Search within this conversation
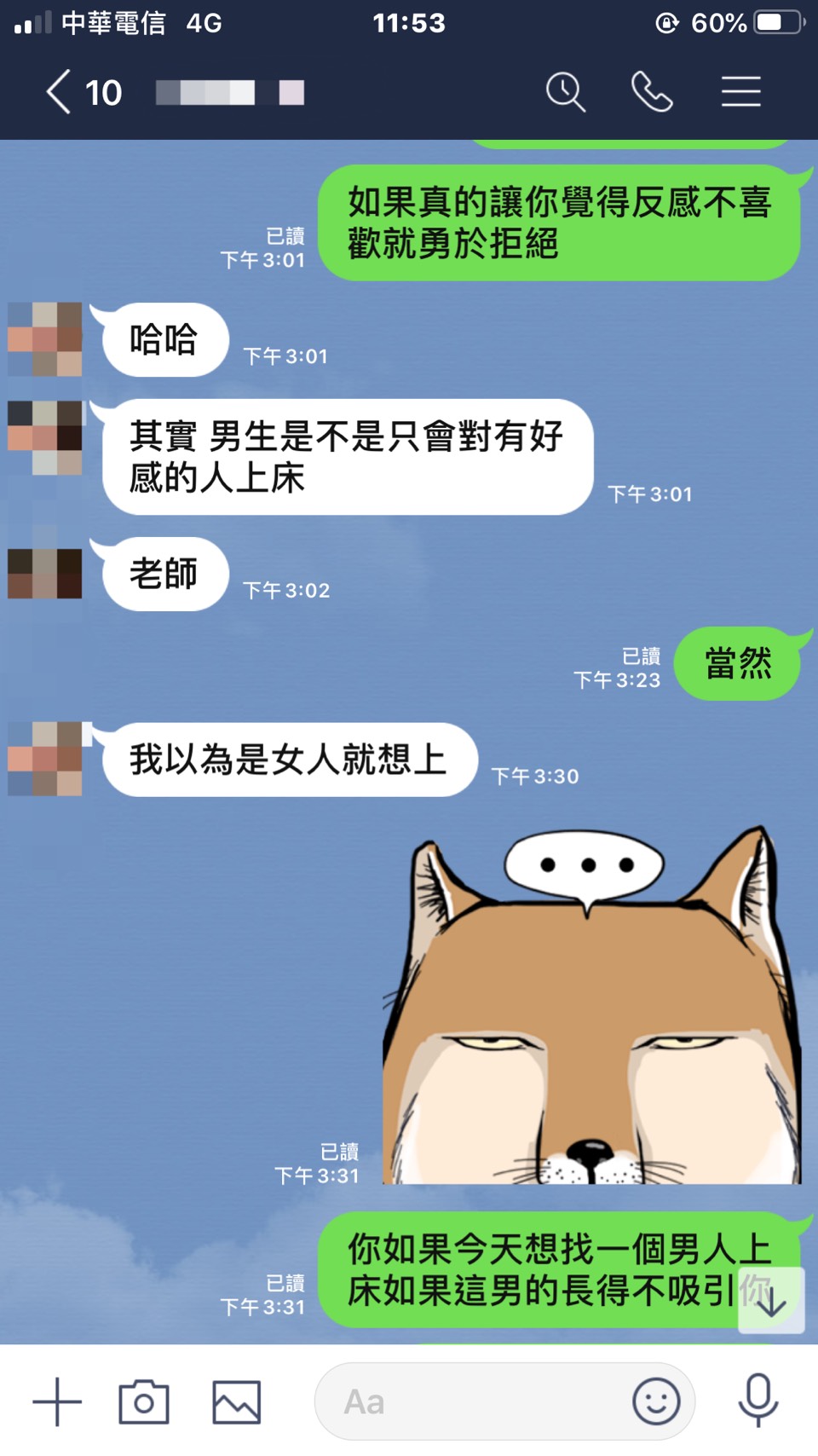This screenshot has height=1456, width=818. point(565,92)
